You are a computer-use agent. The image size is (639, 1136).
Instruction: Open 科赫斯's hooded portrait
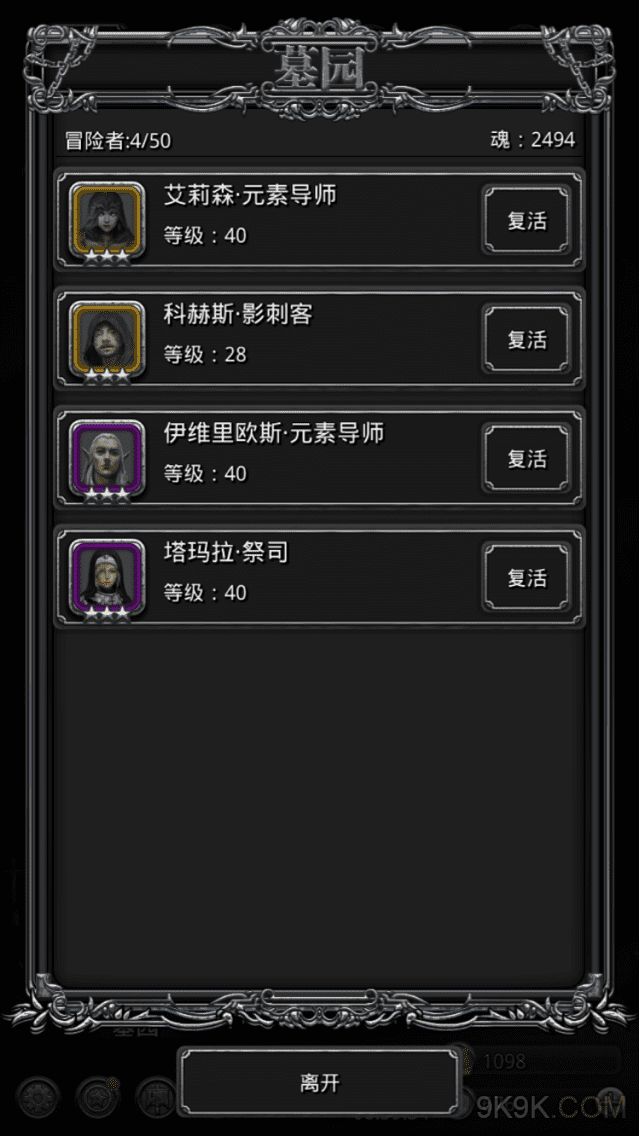(x=107, y=338)
